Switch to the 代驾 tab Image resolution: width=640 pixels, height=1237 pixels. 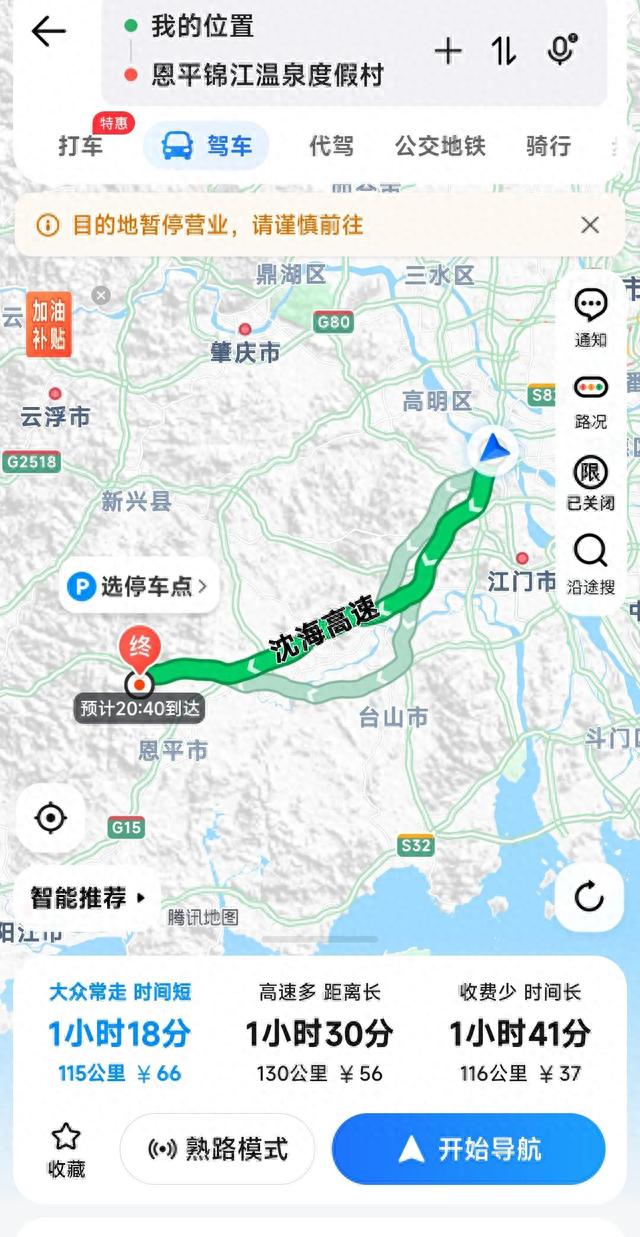pyautogui.click(x=331, y=146)
